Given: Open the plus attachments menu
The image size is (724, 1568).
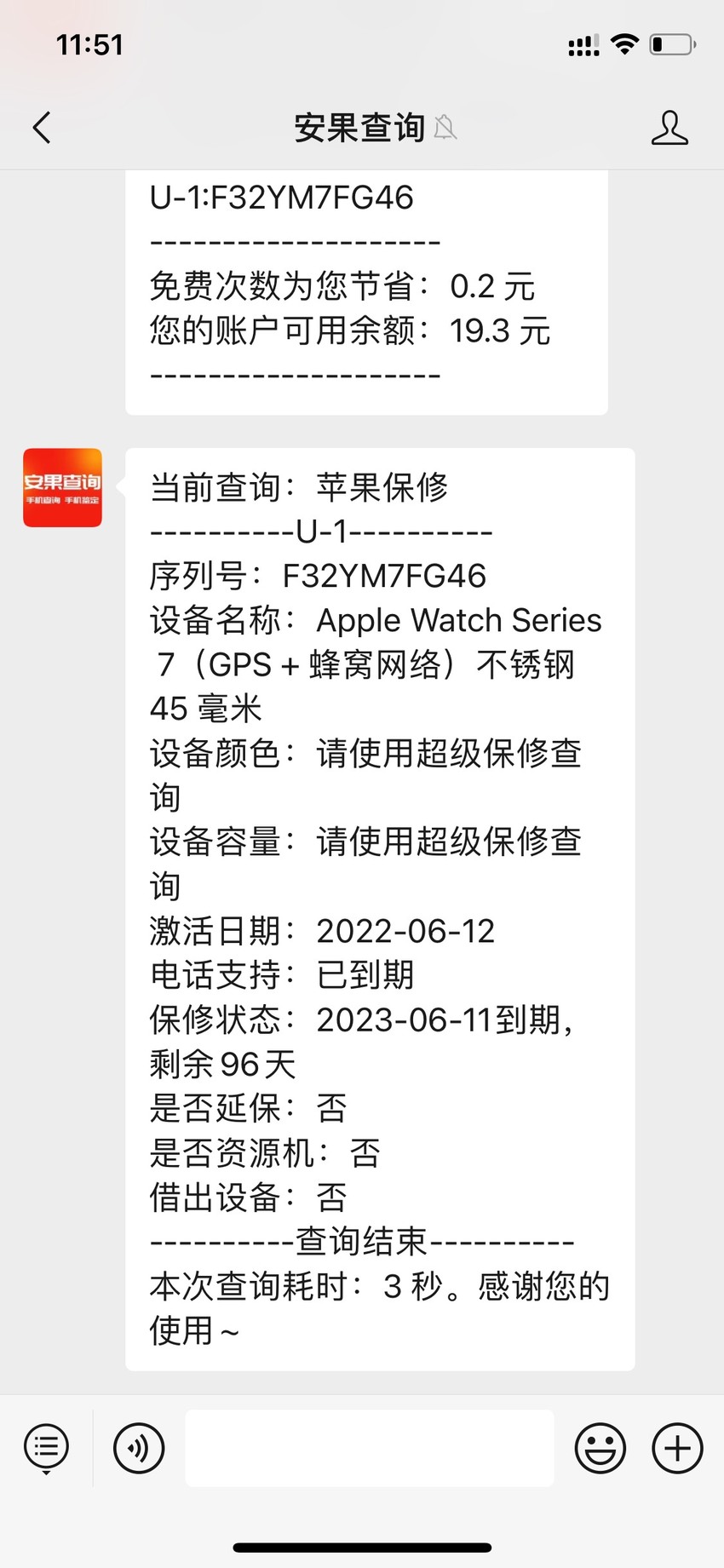Looking at the screenshot, I should click(x=677, y=1448).
